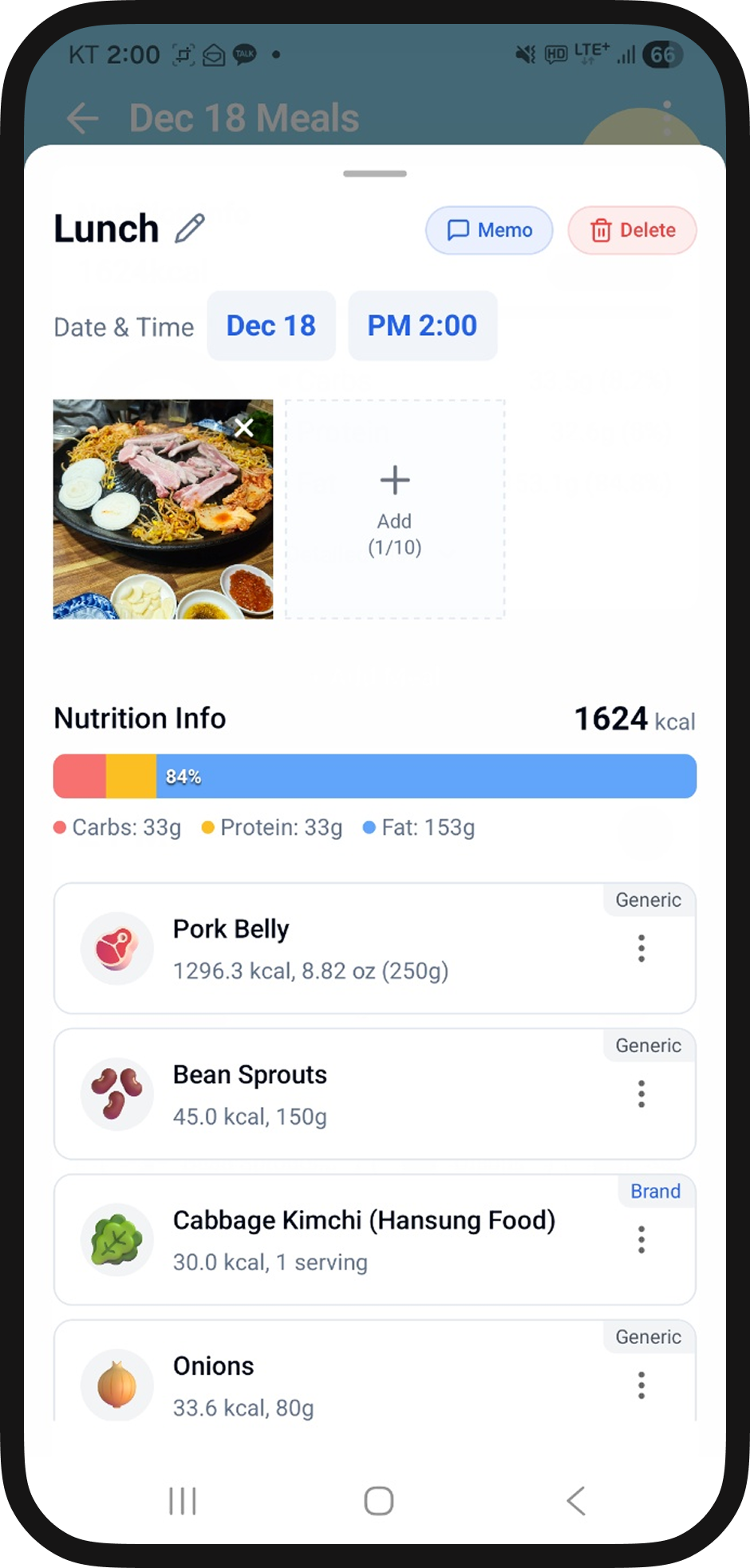The height and width of the screenshot is (1568, 750).
Task: Open options for Bean Sprouts
Action: click(641, 1094)
